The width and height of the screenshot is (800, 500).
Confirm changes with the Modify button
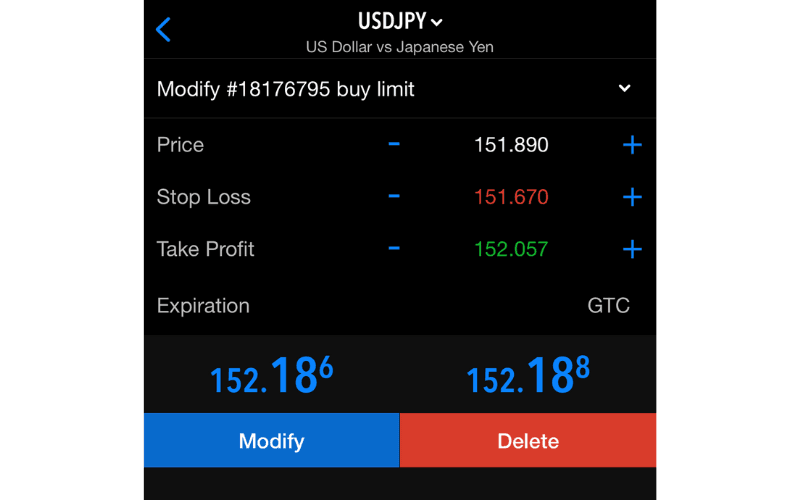tap(271, 441)
